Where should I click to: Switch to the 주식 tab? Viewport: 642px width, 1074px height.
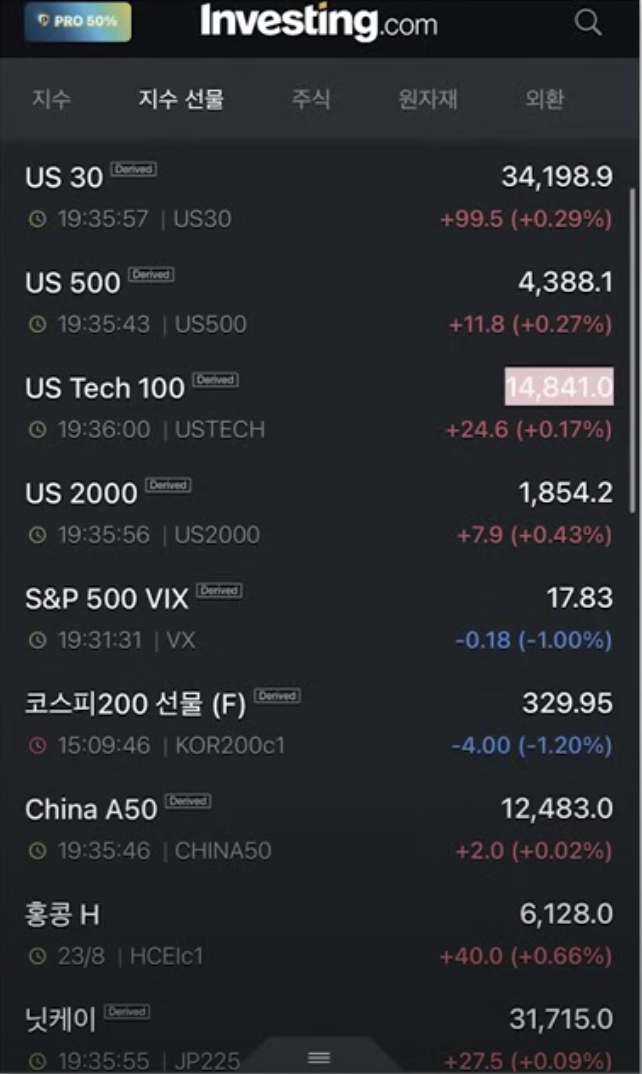[311, 99]
